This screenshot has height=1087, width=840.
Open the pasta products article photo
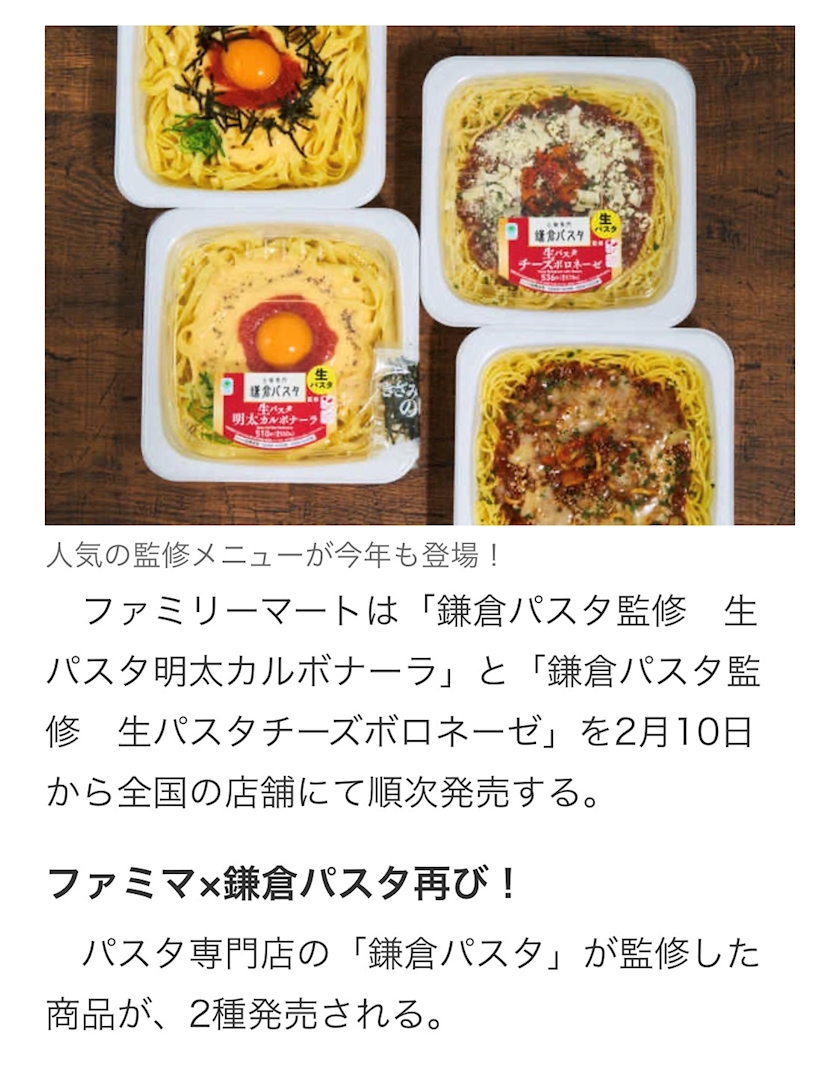[x=420, y=275]
